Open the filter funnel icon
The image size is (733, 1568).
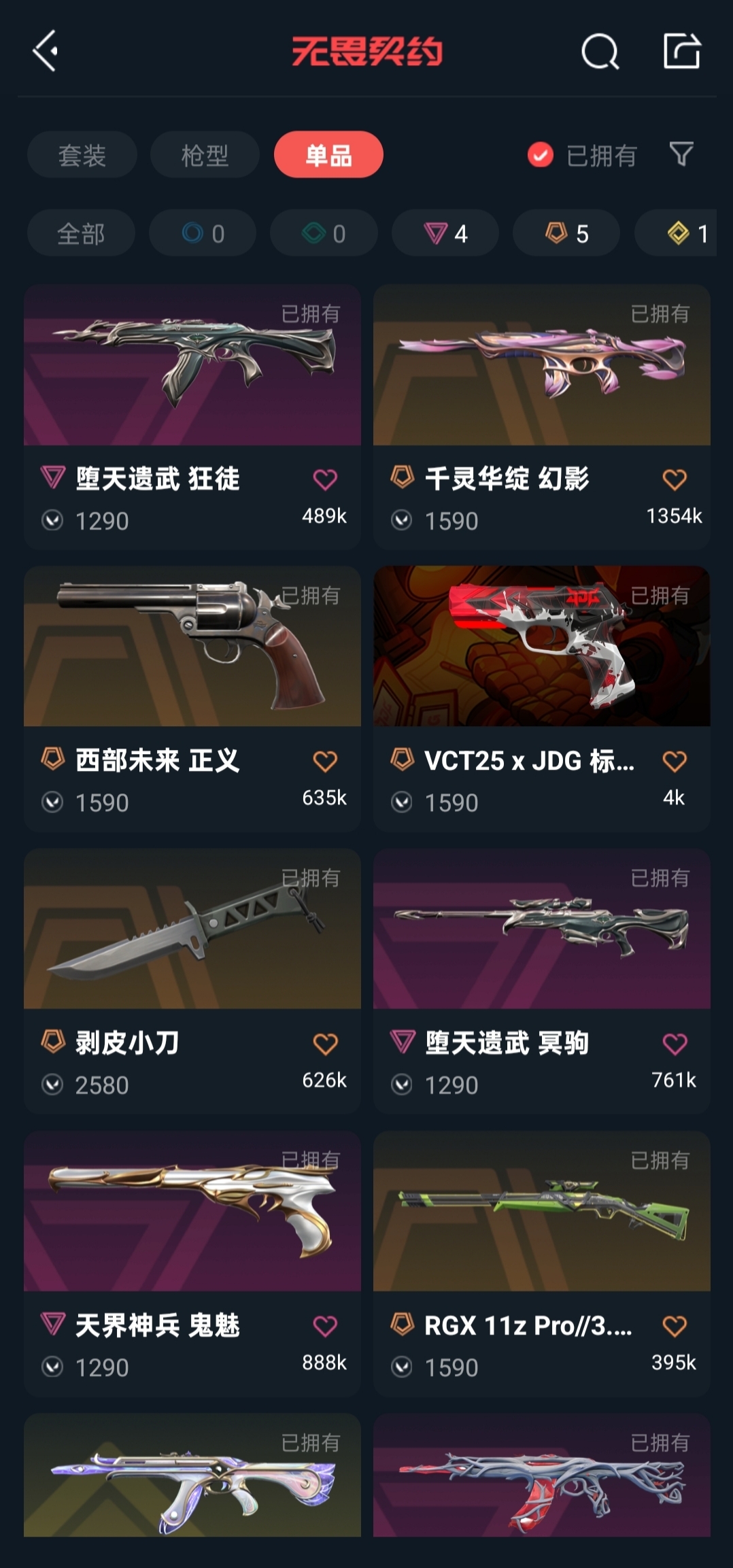[x=681, y=154]
